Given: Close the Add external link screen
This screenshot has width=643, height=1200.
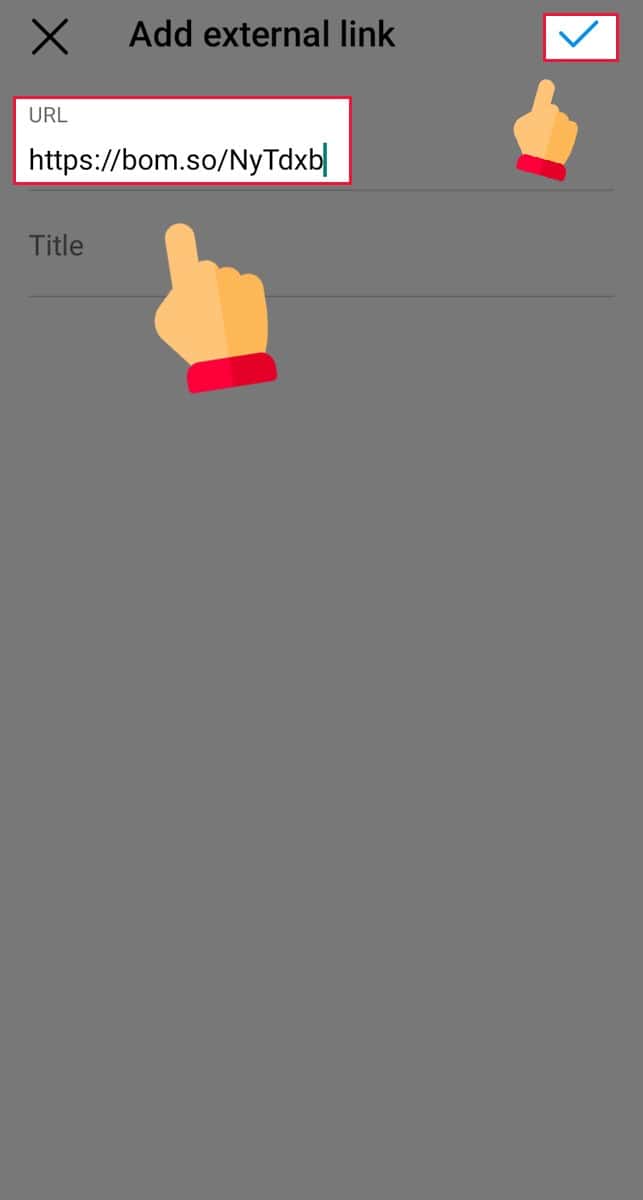Looking at the screenshot, I should 49,37.
